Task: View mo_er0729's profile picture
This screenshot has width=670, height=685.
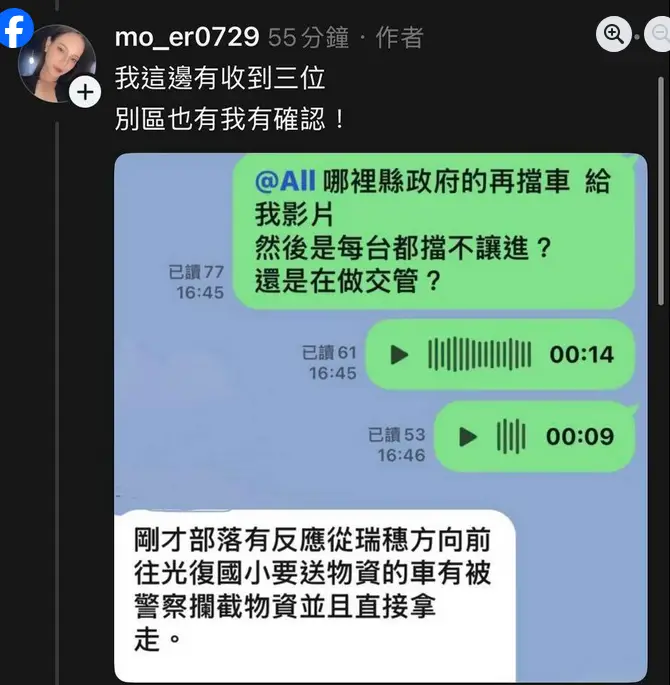Action: click(55, 60)
